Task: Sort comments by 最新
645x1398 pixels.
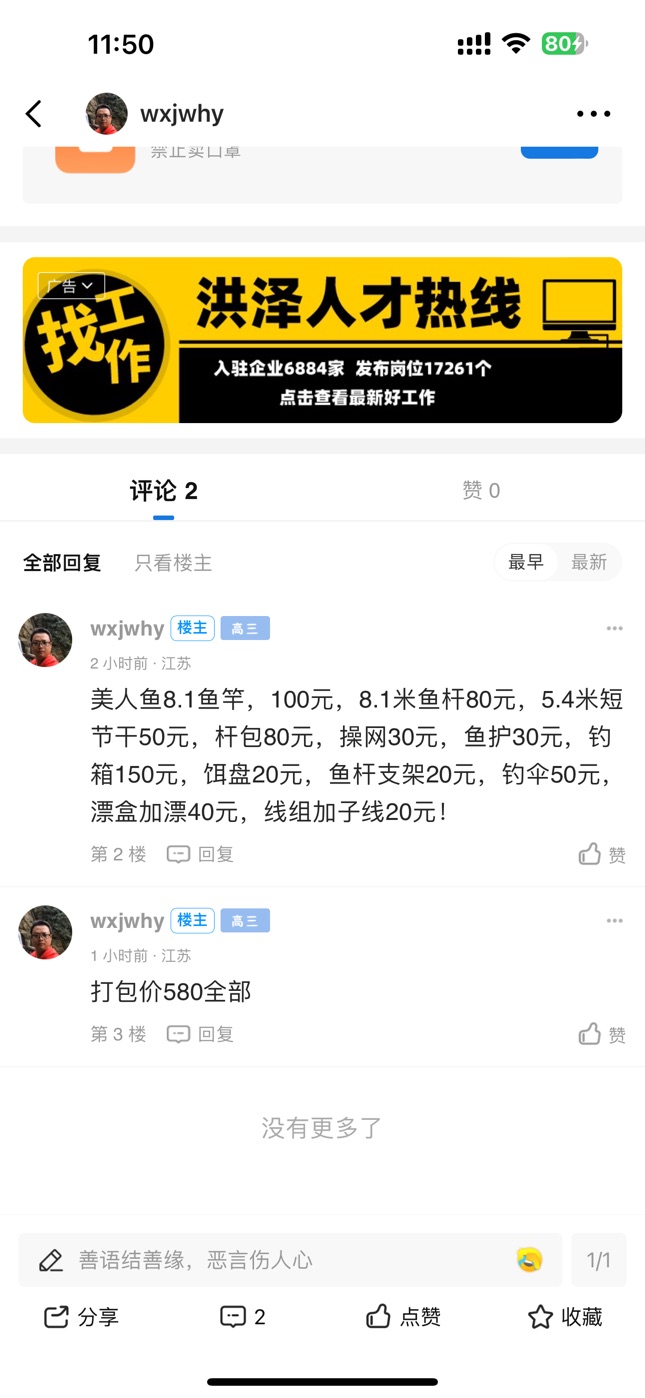Action: point(589,562)
